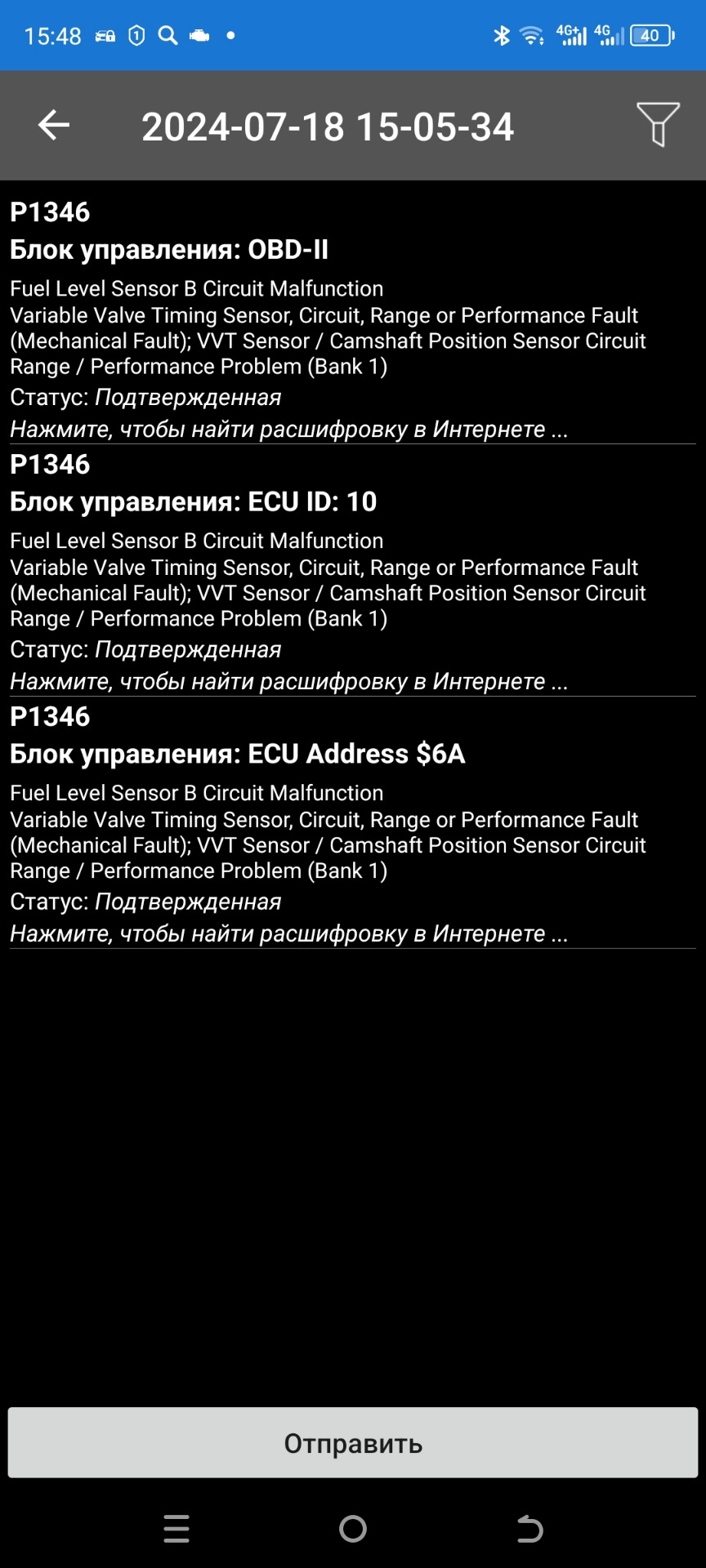
Task: Open the P1346 entry for OBD-II
Action: point(351,318)
